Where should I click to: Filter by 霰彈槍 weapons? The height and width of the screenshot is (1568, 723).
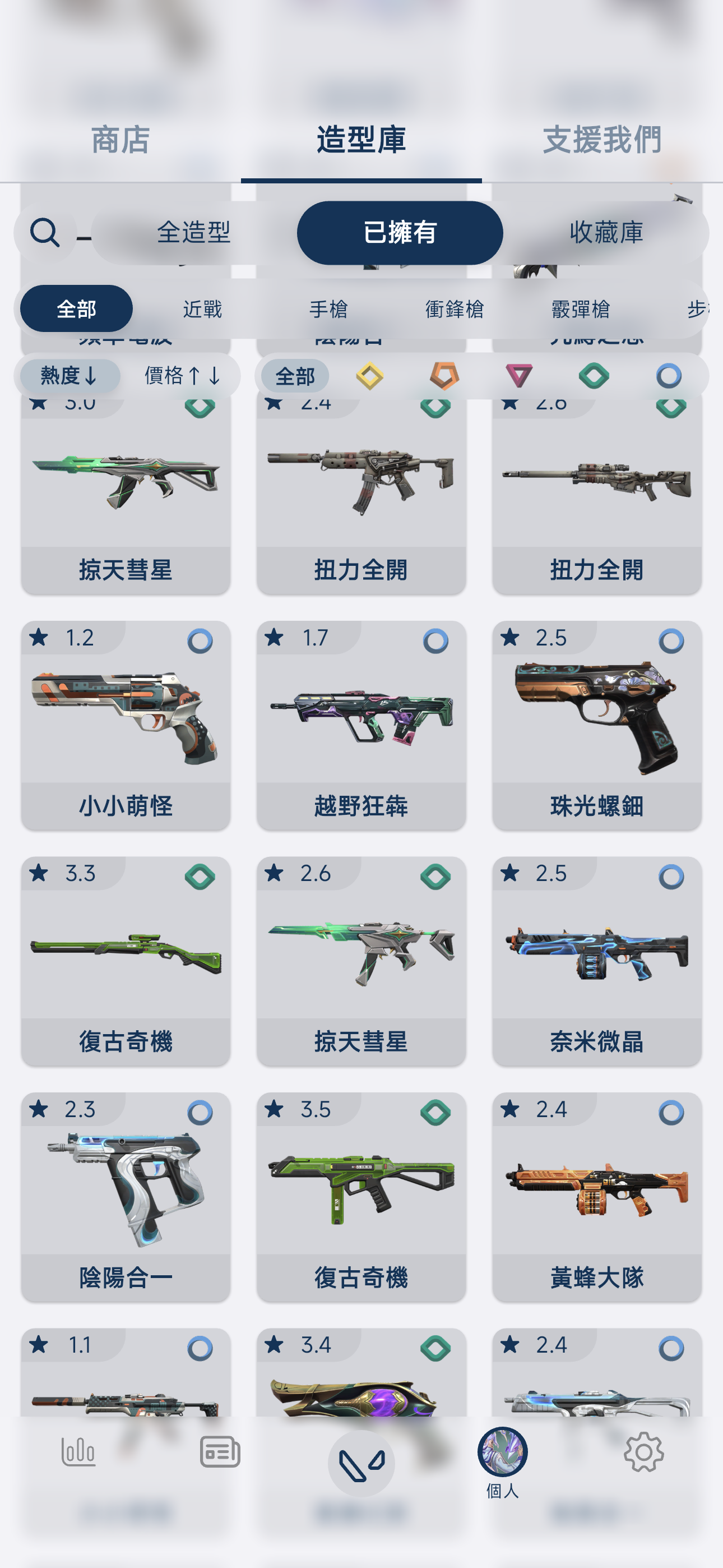580,309
